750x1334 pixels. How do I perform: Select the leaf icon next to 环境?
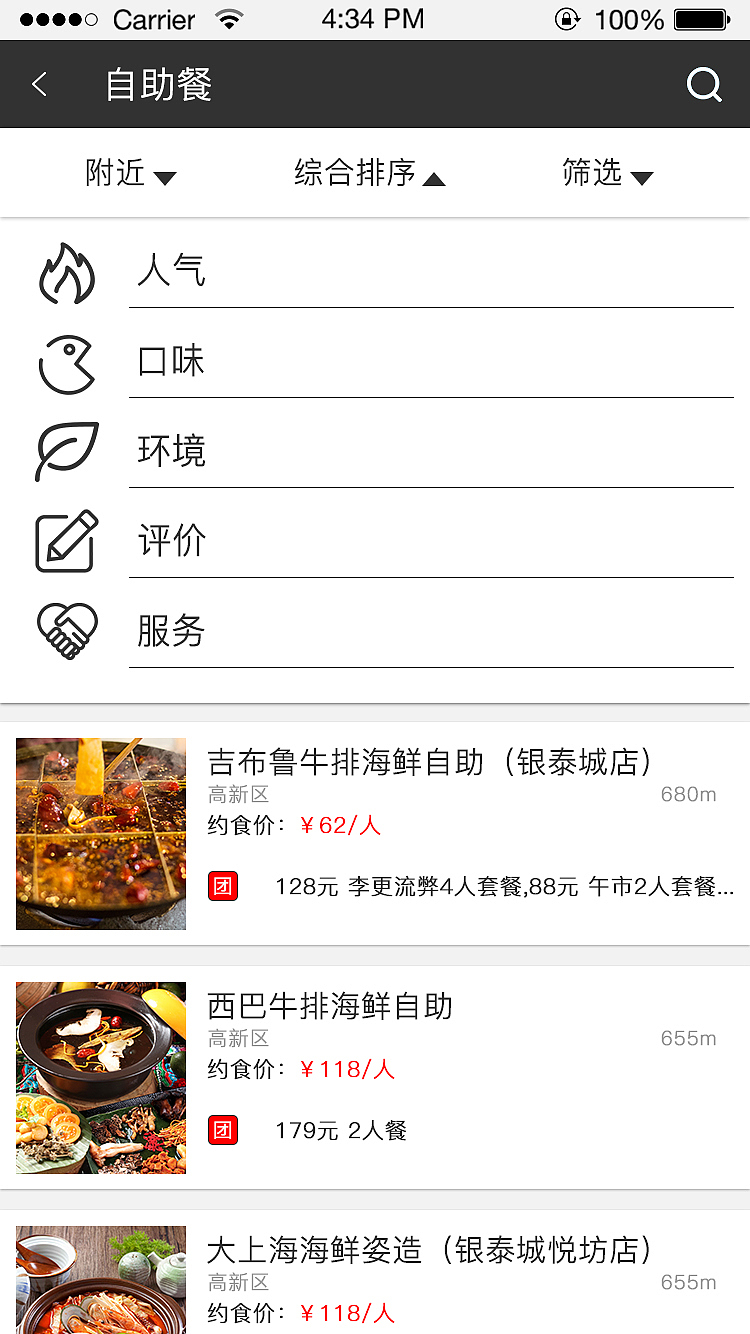pyautogui.click(x=66, y=450)
